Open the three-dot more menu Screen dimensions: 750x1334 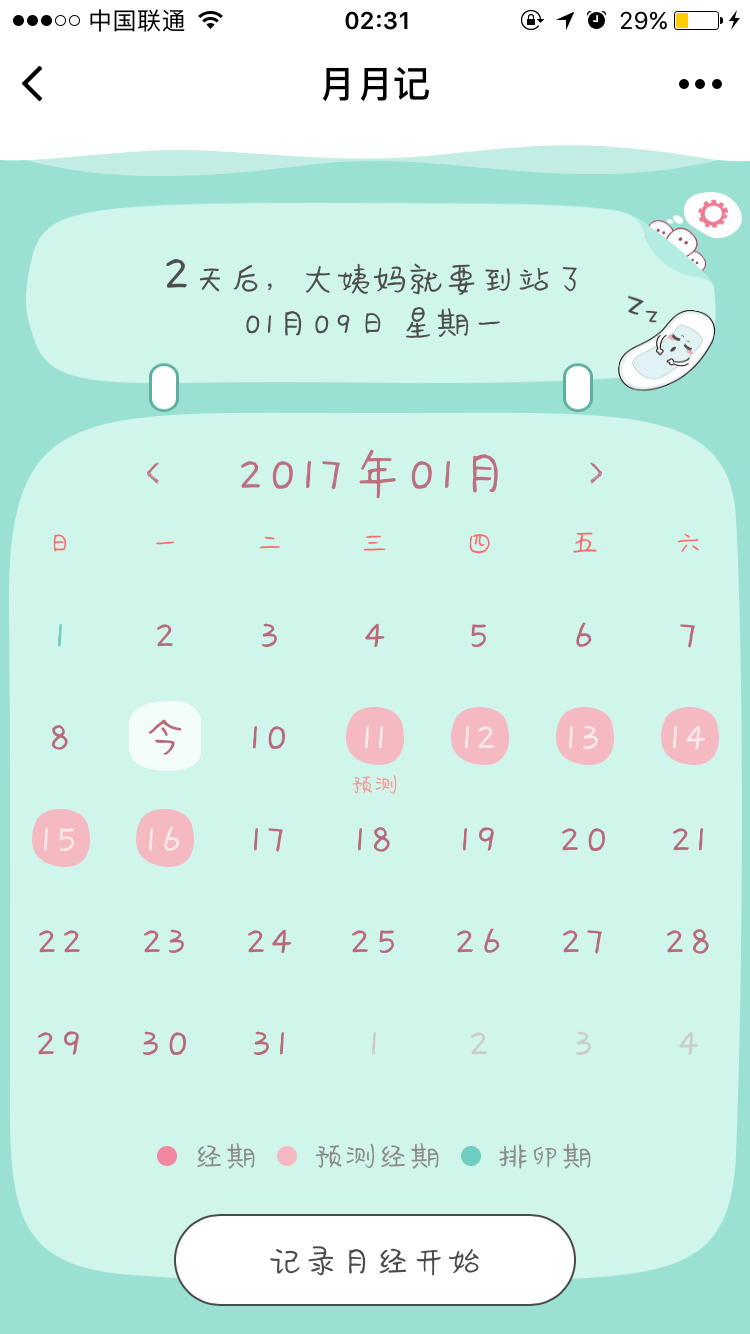[x=700, y=84]
